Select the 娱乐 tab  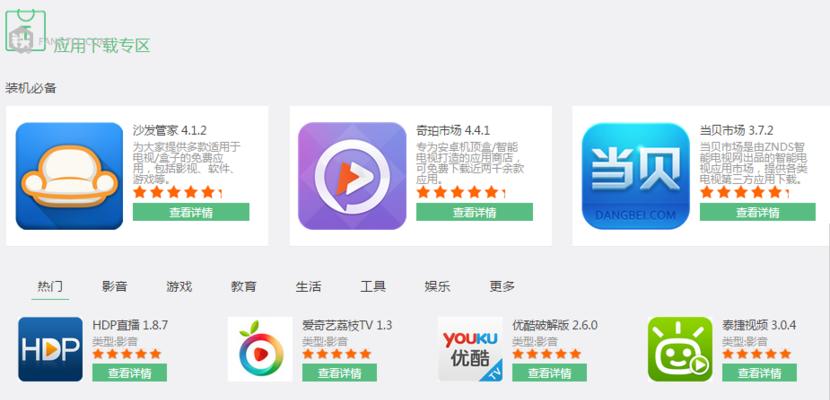(x=437, y=286)
